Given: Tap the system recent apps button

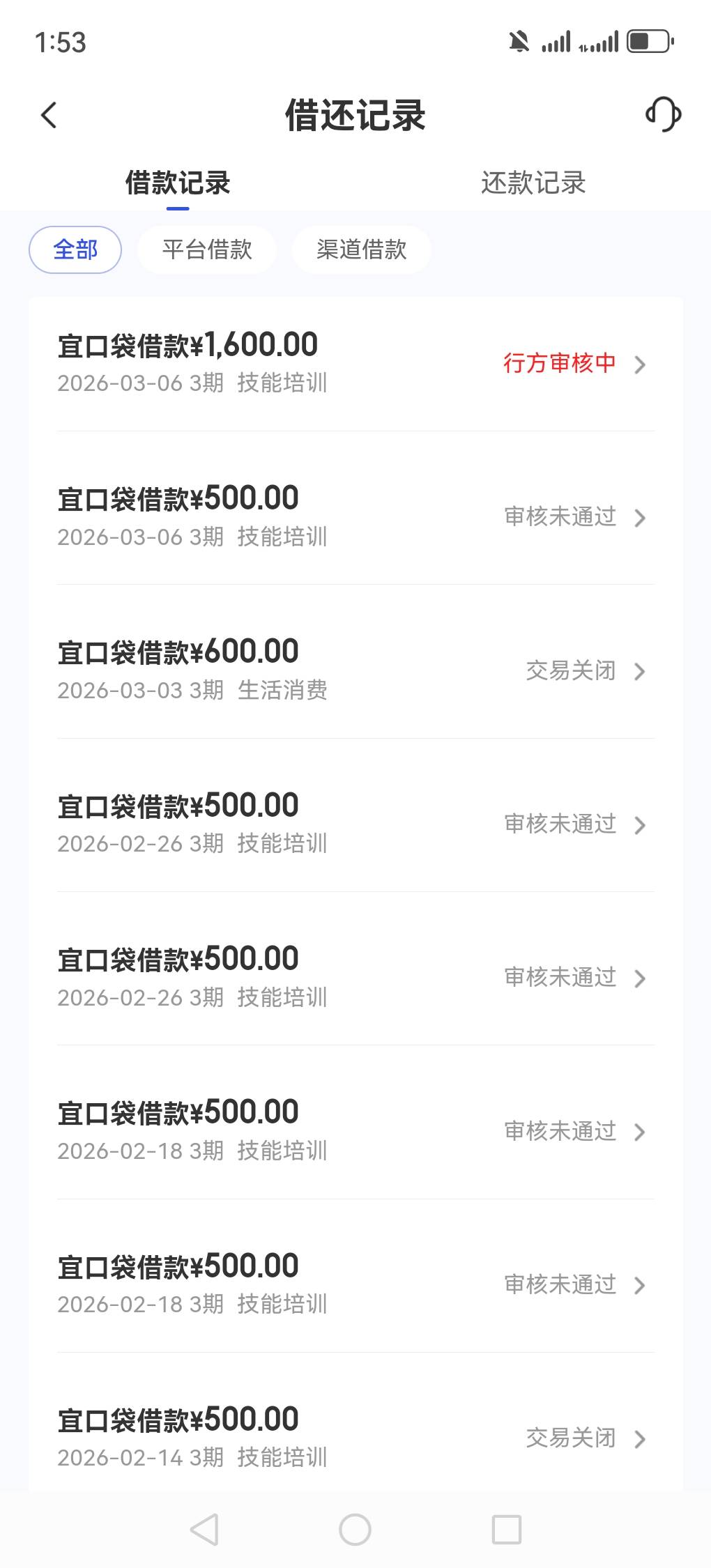Looking at the screenshot, I should tap(507, 1530).
